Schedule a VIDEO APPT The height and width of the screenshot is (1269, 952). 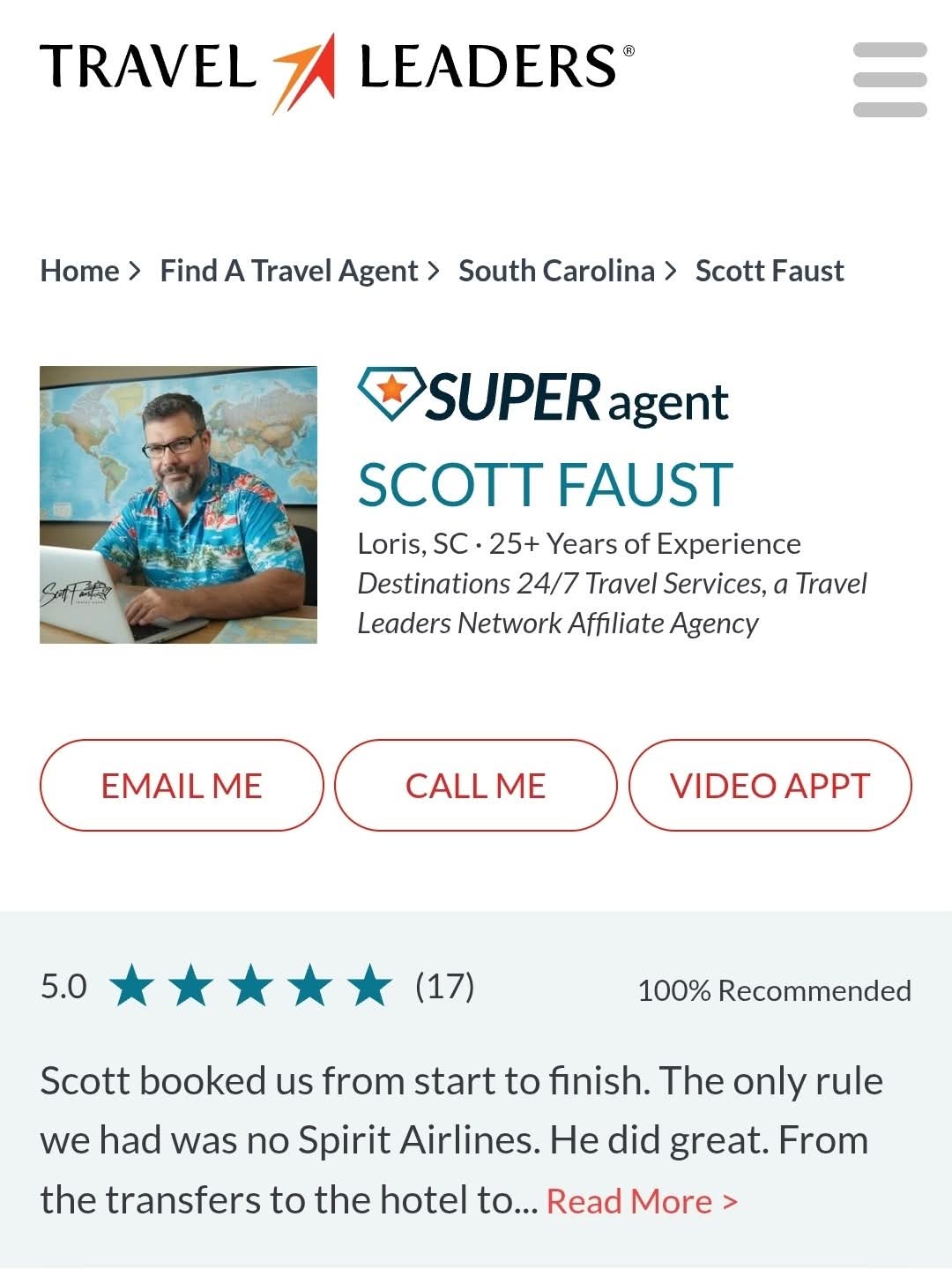pyautogui.click(x=770, y=785)
